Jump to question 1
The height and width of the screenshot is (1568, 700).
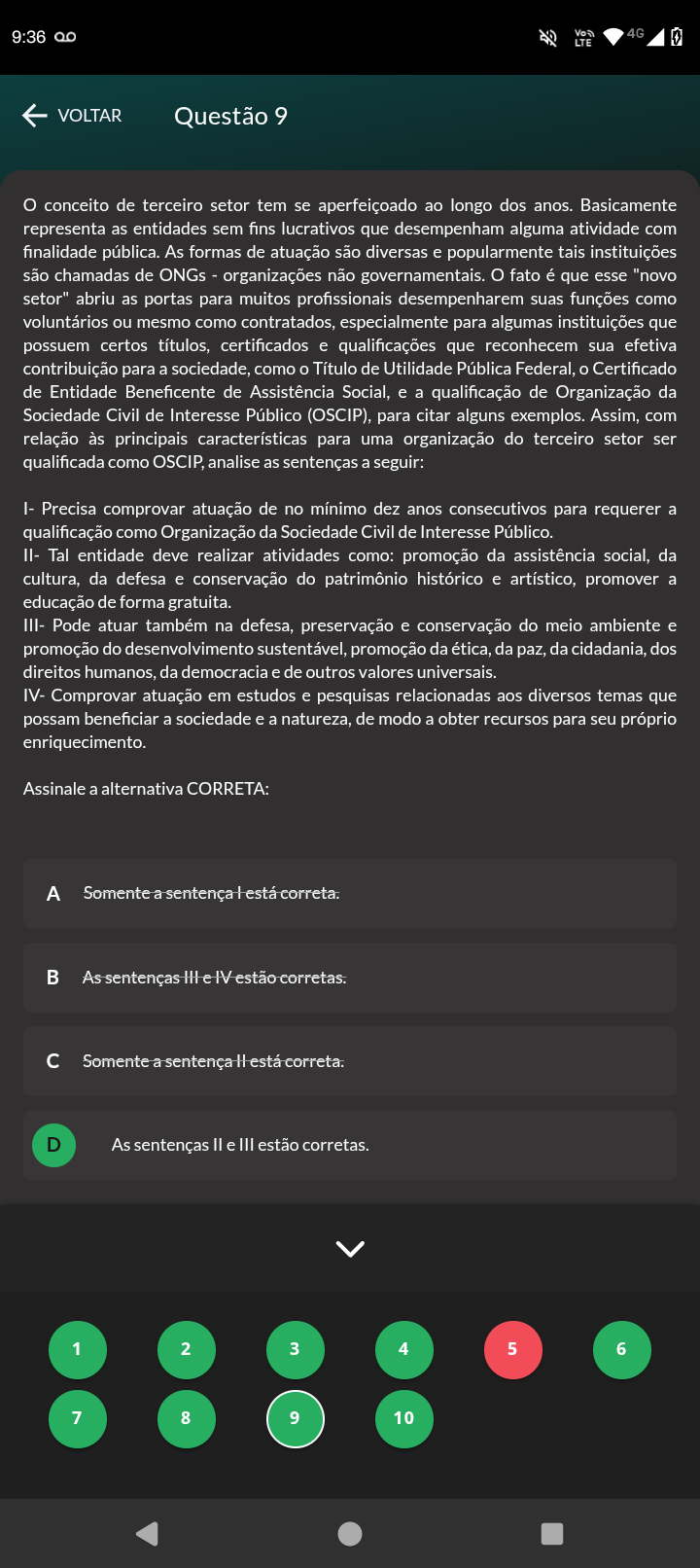(x=78, y=1349)
